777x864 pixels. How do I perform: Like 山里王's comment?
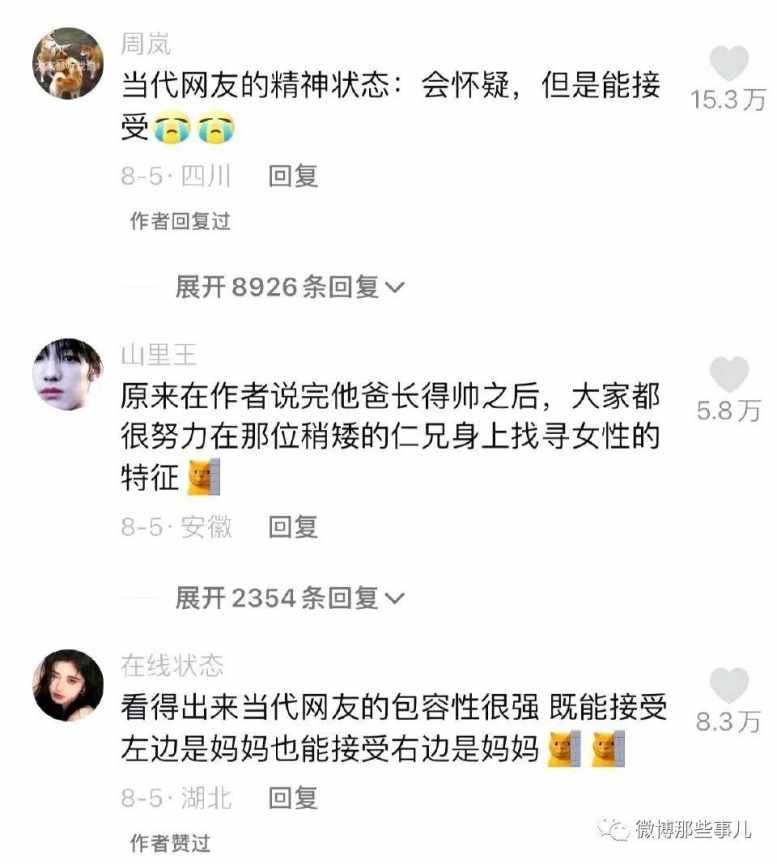click(x=729, y=374)
